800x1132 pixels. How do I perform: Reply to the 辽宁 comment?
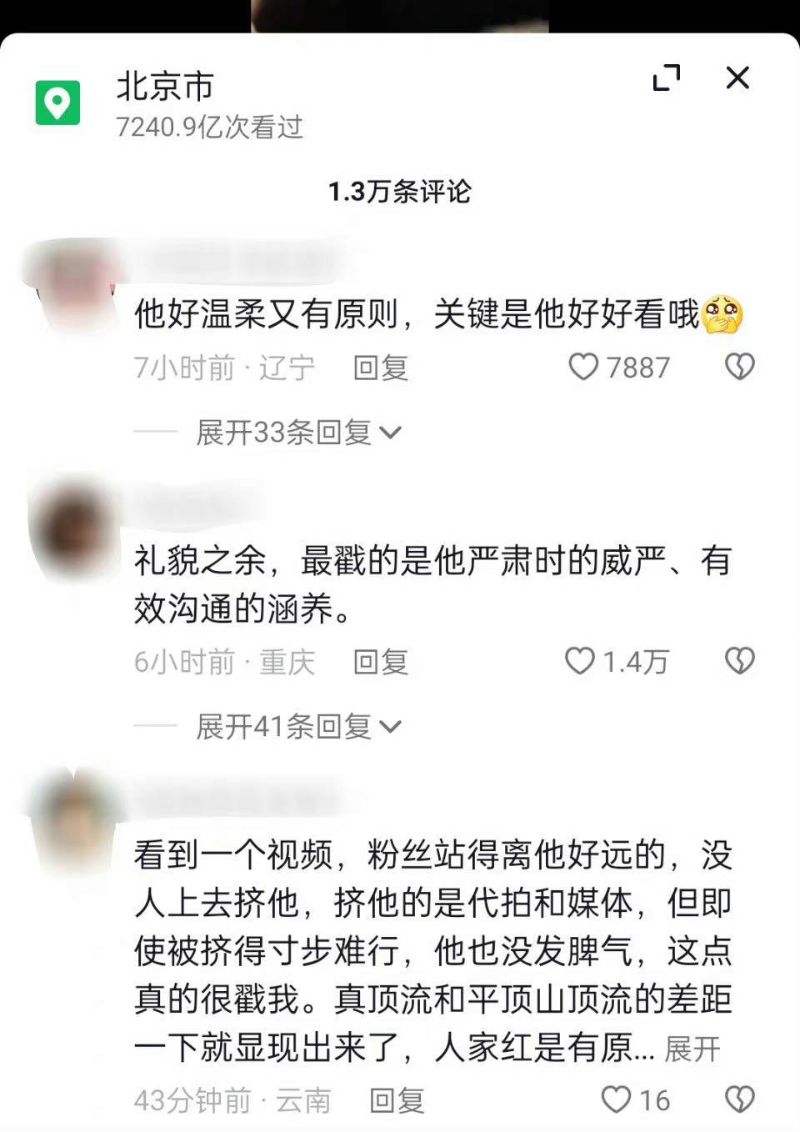(x=381, y=368)
